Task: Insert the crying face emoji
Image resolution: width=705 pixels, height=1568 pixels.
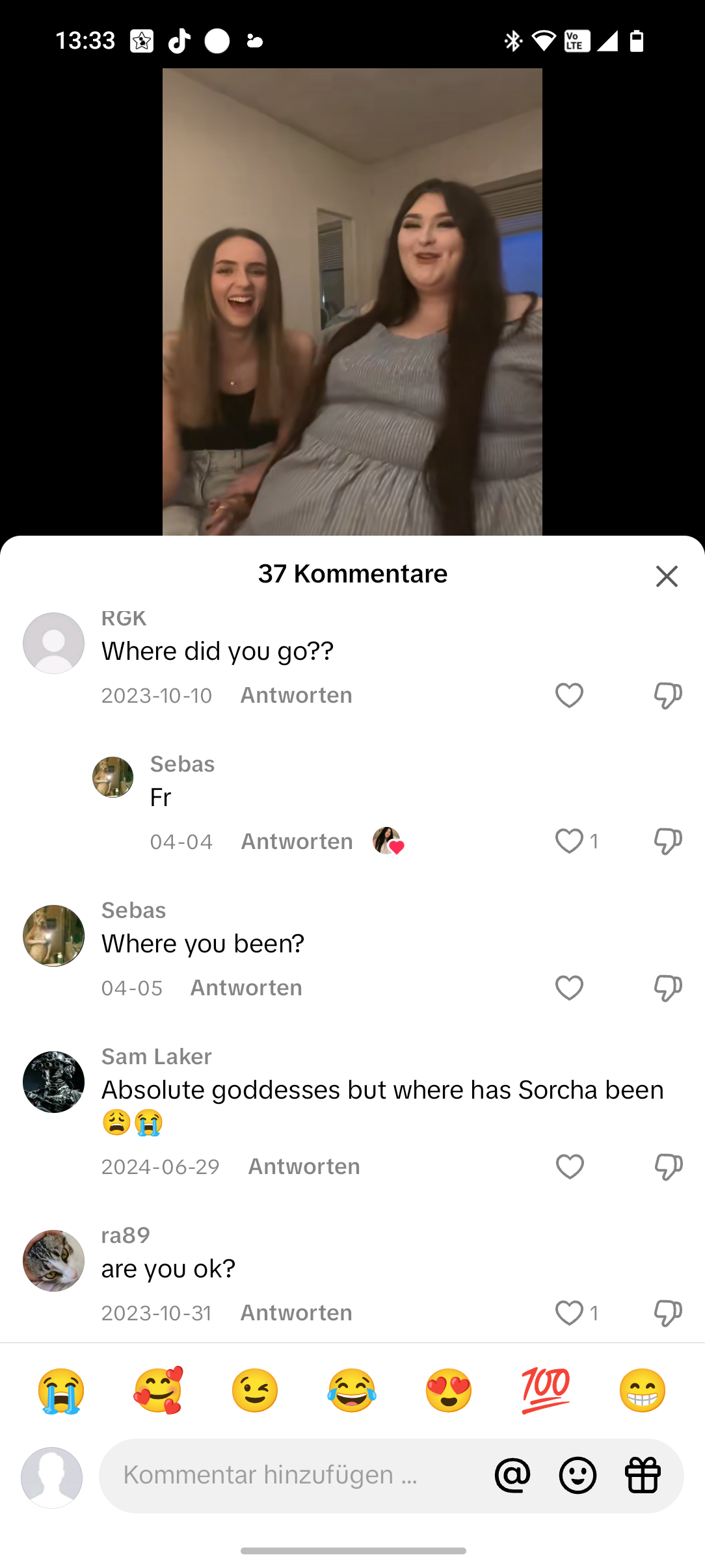Action: 61,1391
